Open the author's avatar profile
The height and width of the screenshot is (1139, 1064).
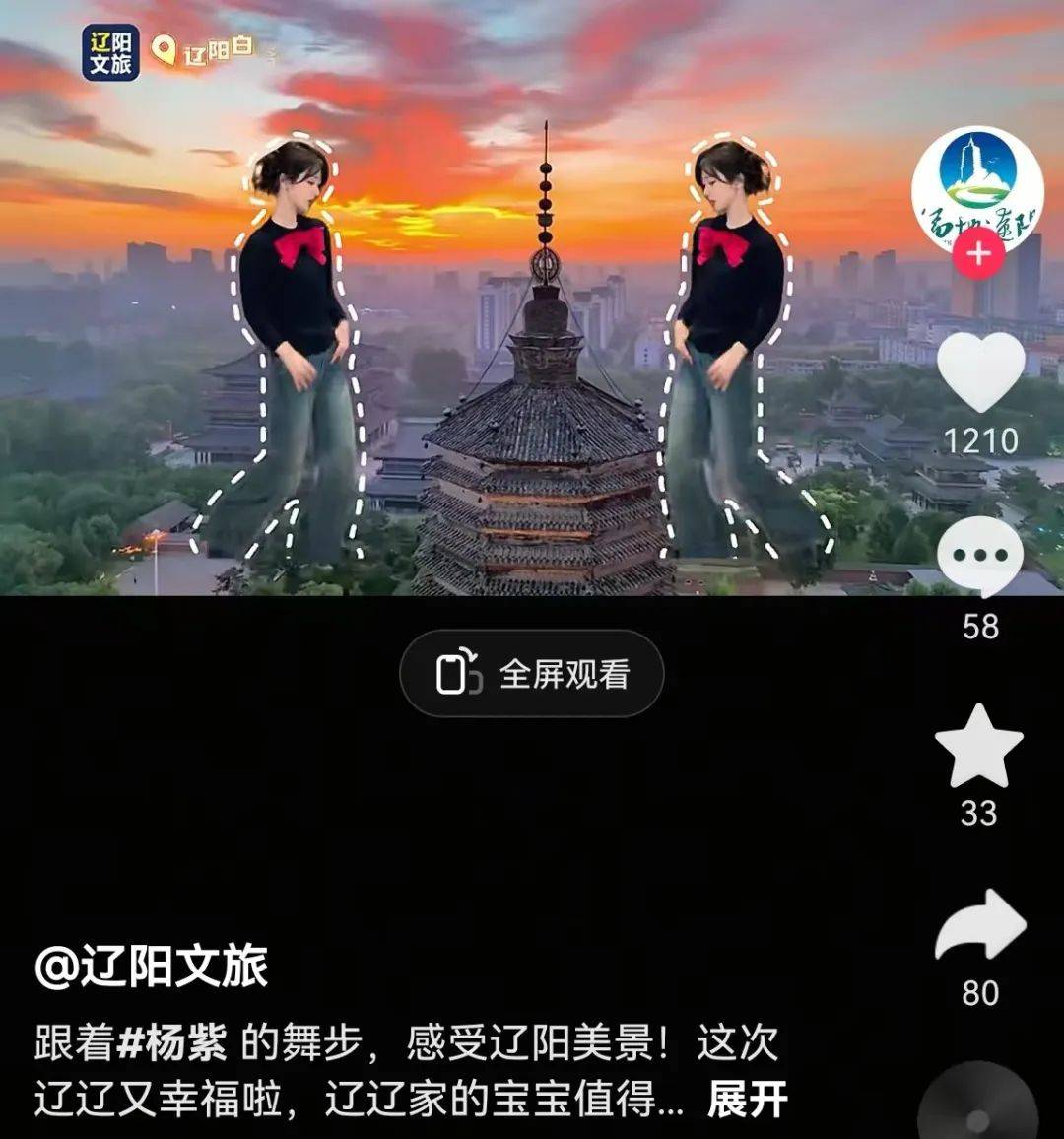point(975,187)
